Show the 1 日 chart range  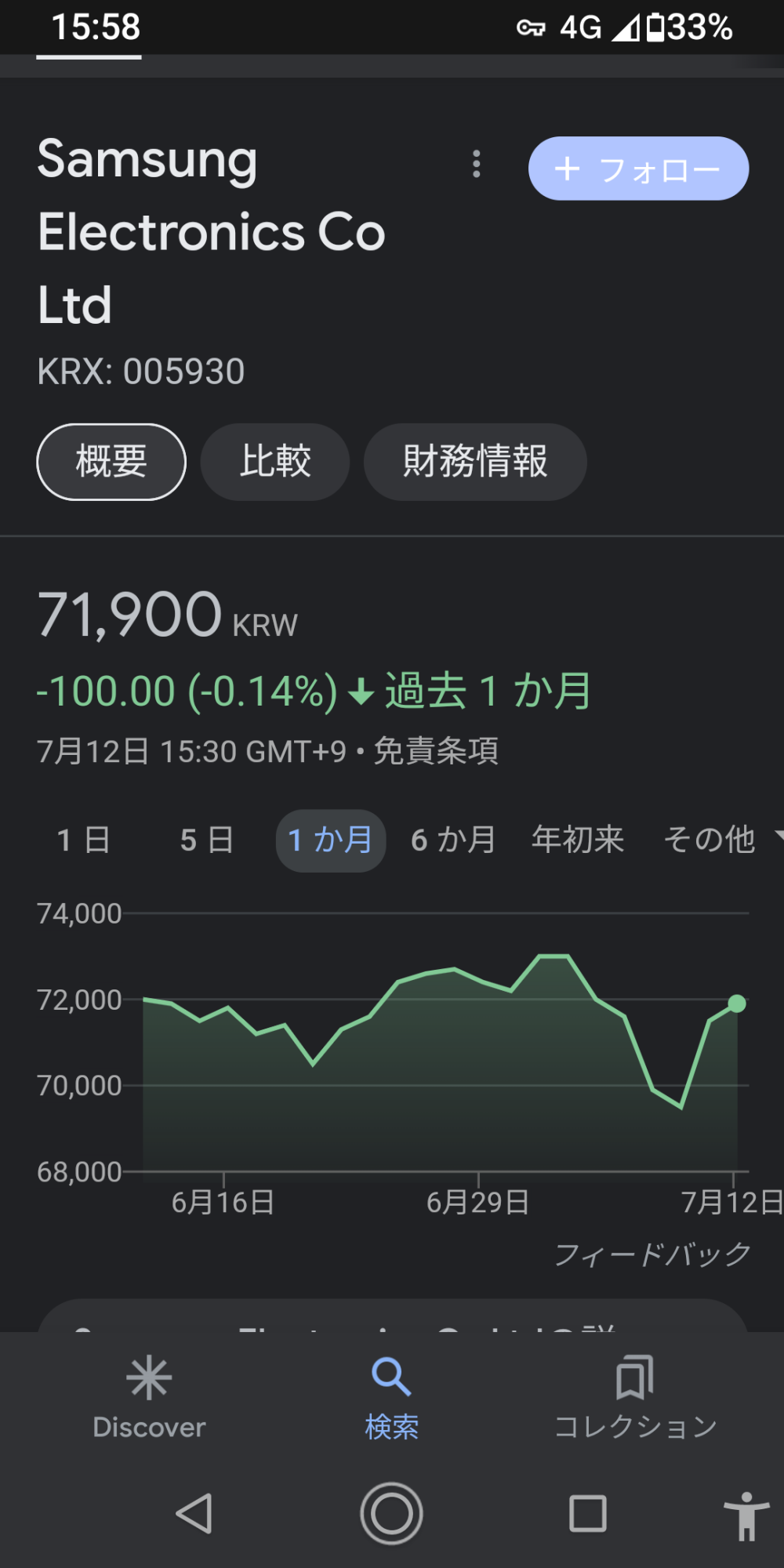coord(84,840)
